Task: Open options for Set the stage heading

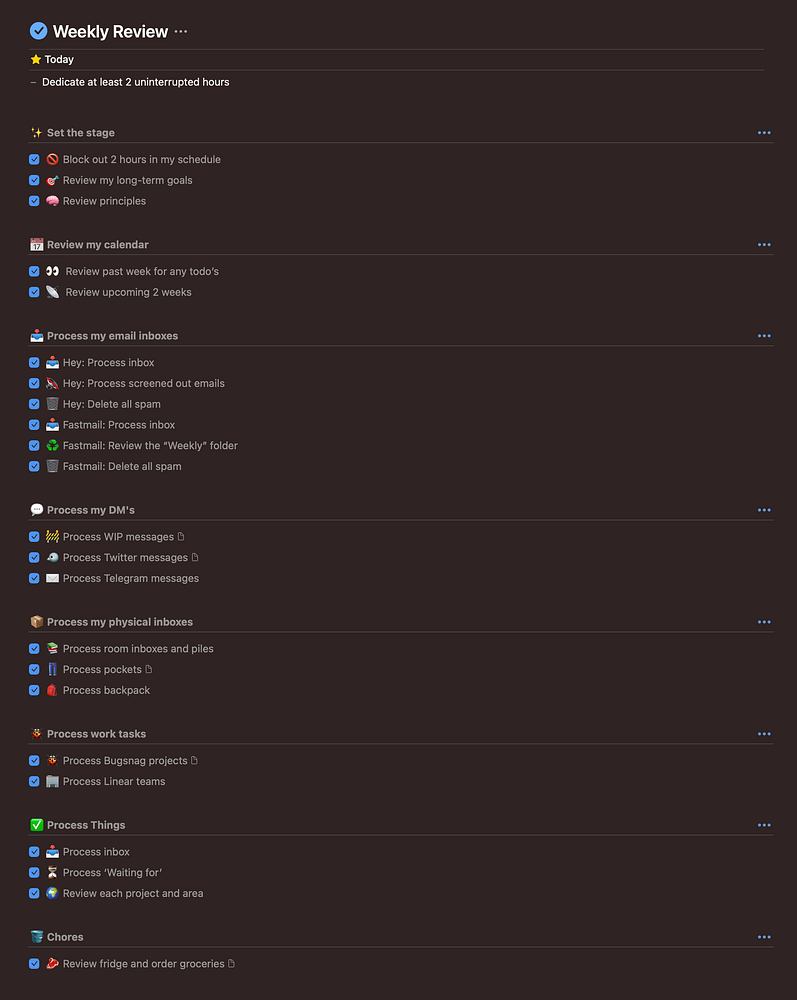Action: click(764, 133)
